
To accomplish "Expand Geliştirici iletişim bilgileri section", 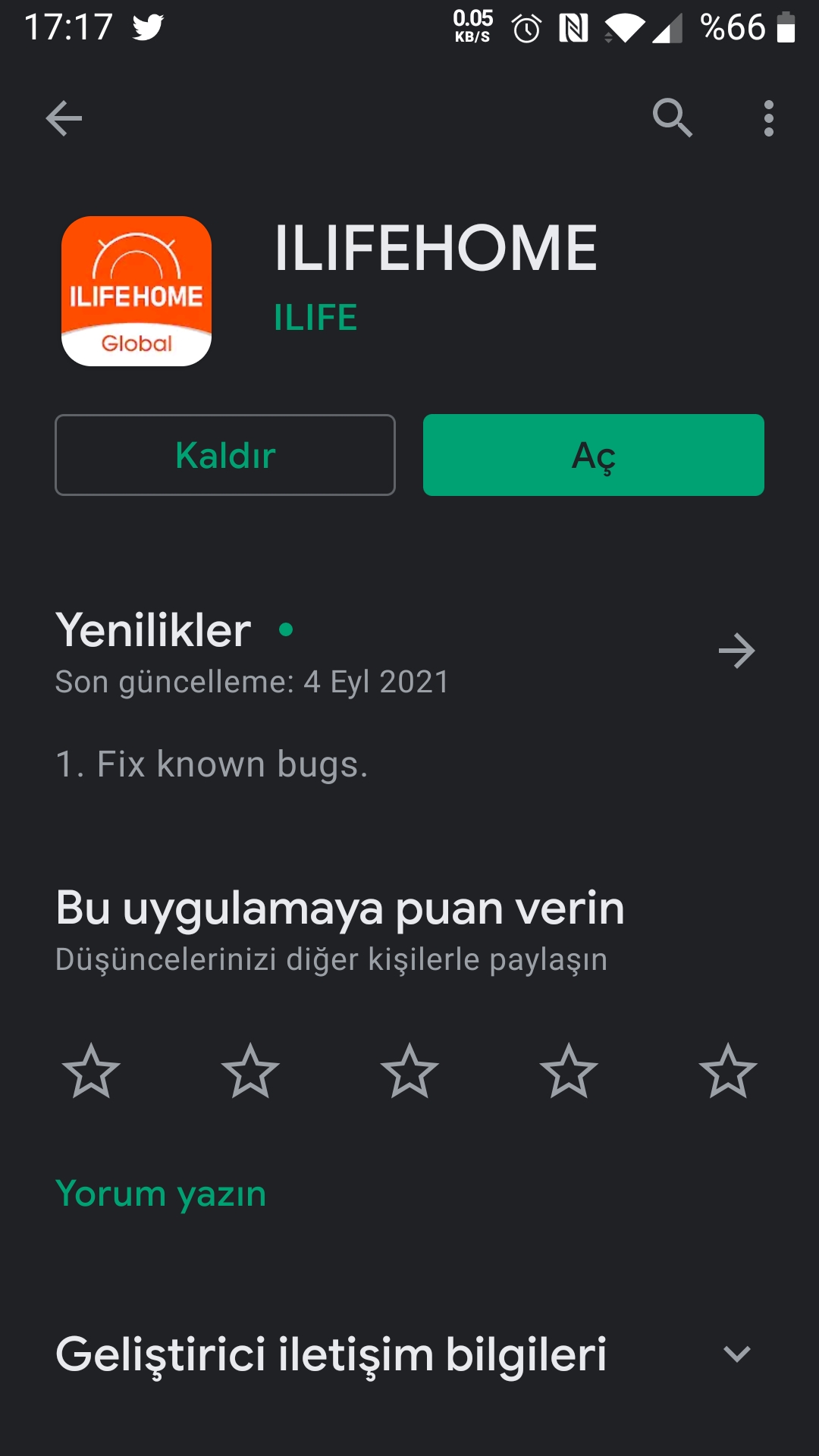I will click(409, 1354).
